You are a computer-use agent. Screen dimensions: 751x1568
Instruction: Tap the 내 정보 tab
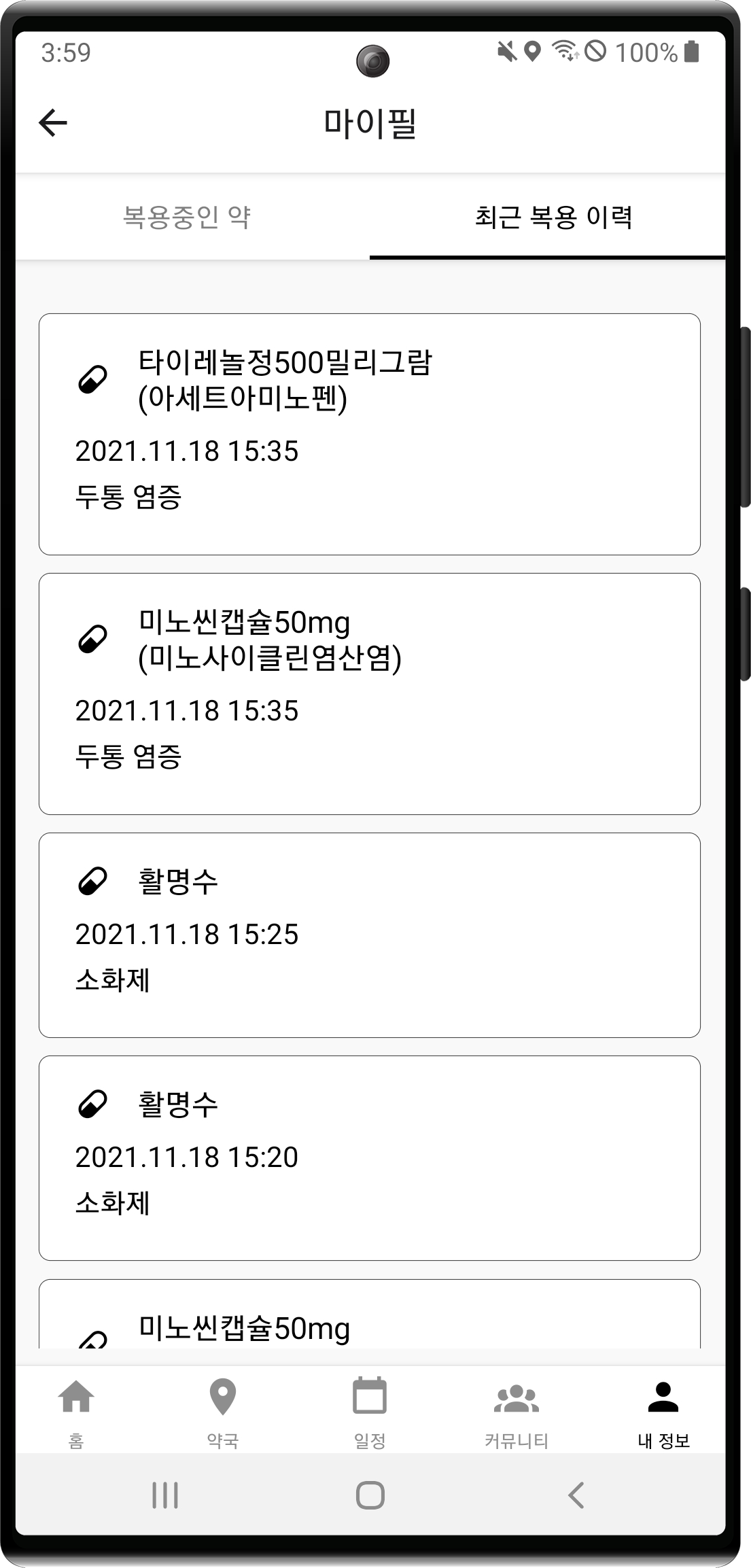(663, 1412)
